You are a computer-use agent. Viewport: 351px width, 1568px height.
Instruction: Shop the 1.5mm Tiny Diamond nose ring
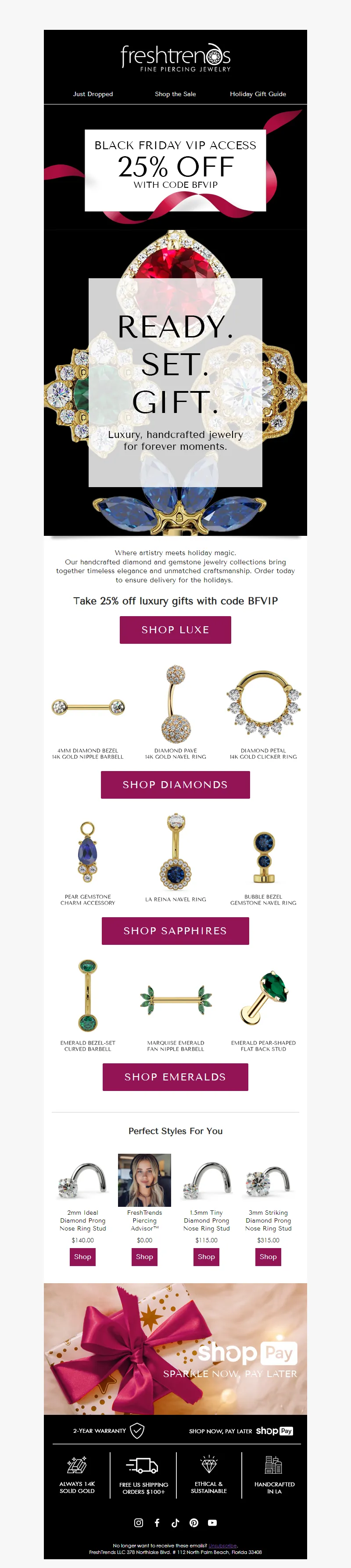(206, 1256)
